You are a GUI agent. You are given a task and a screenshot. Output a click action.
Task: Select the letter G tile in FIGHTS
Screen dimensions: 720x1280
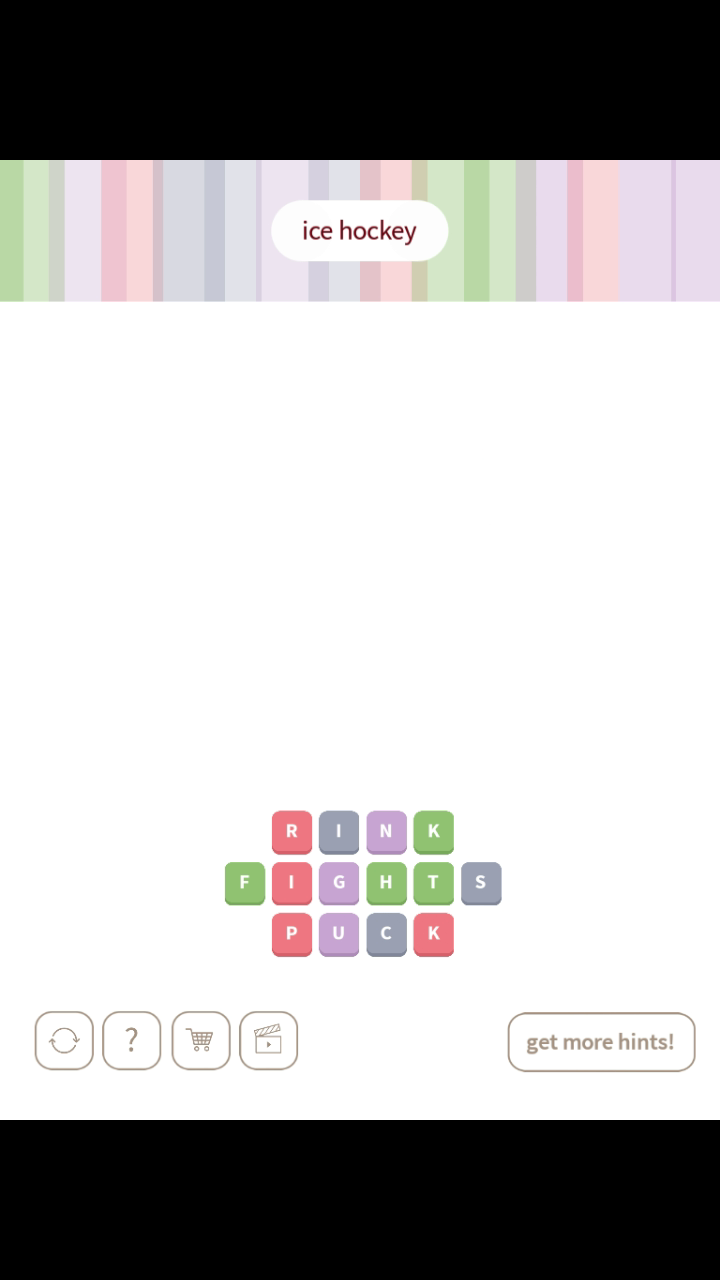click(x=338, y=882)
